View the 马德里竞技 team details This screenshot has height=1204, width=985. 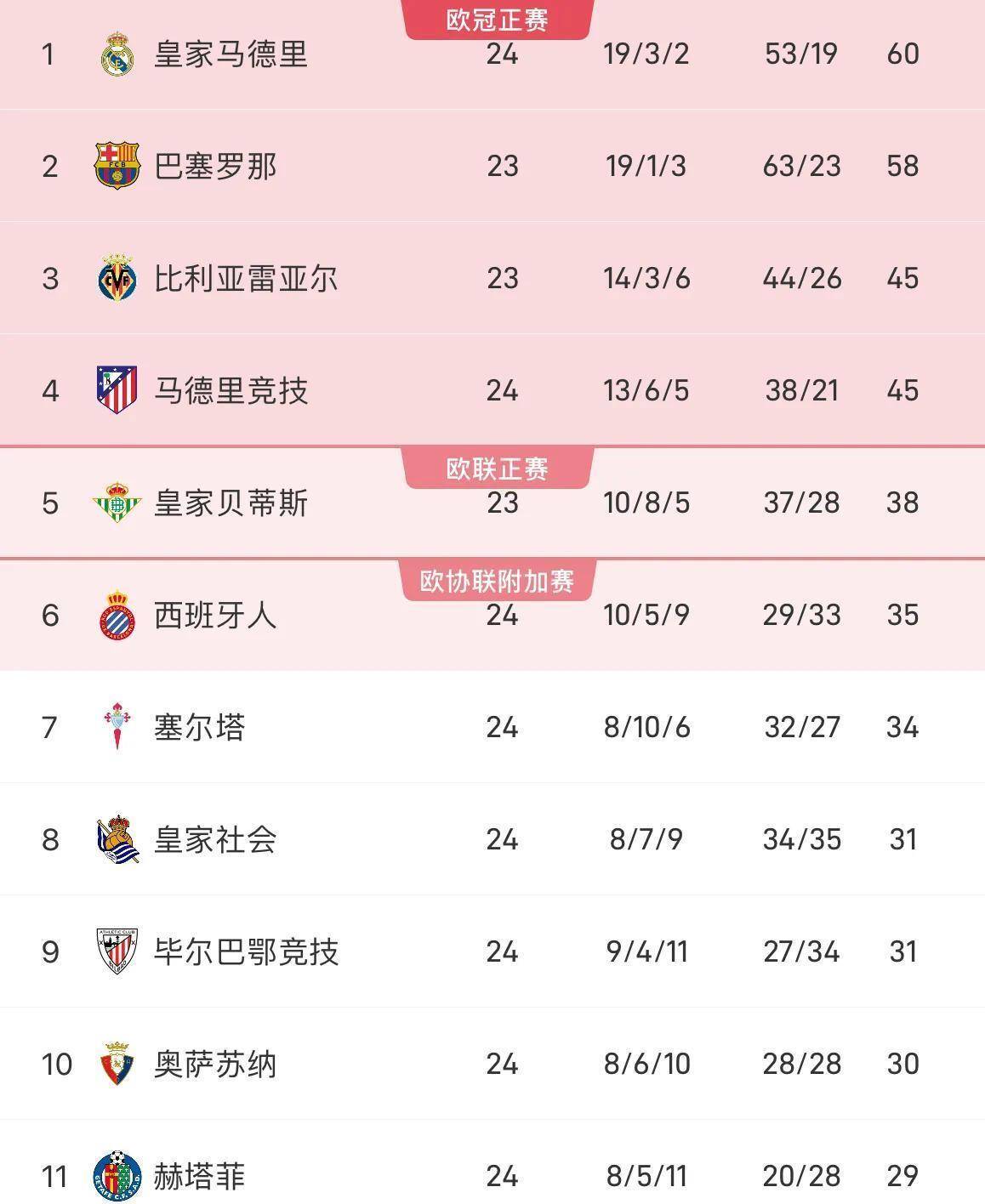tap(230, 390)
